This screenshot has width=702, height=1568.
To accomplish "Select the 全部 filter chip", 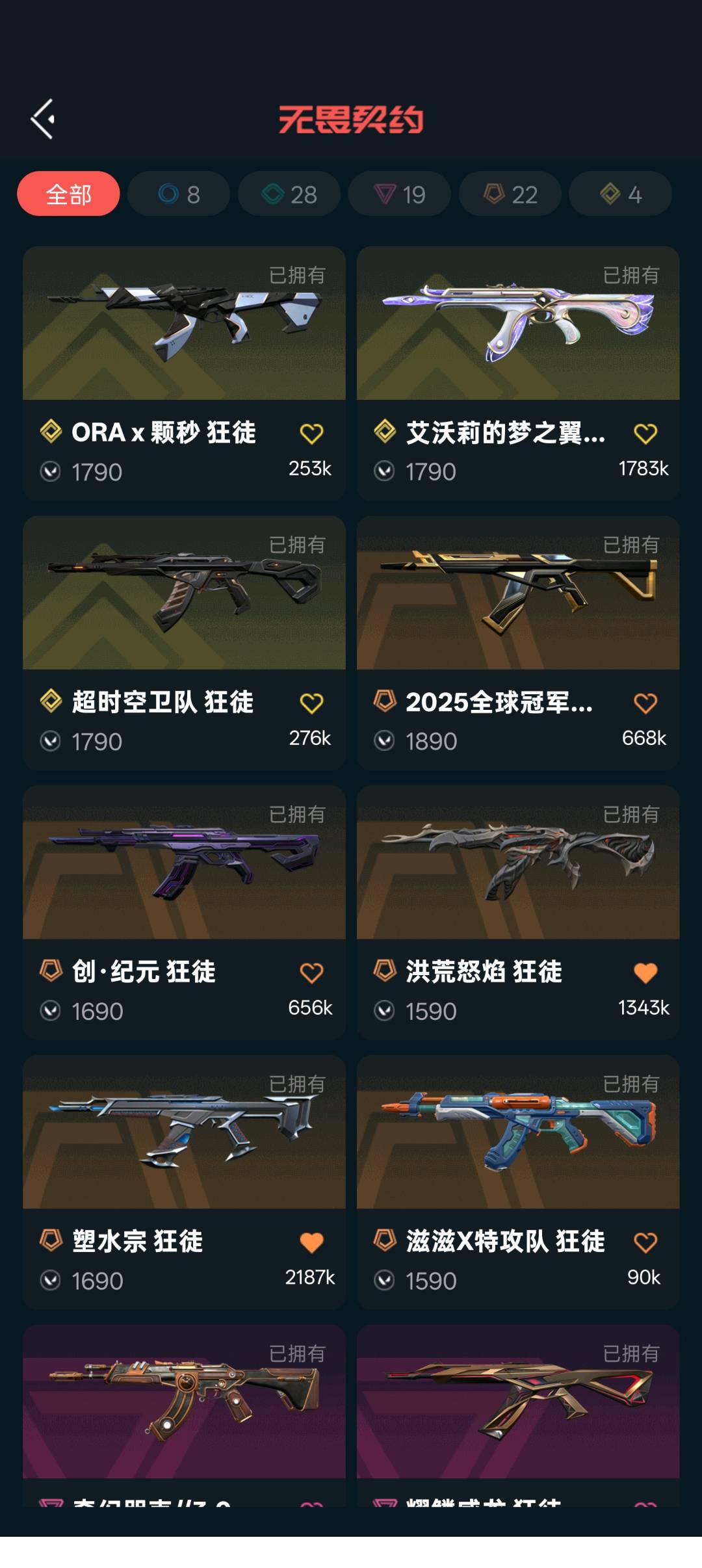I will point(68,194).
